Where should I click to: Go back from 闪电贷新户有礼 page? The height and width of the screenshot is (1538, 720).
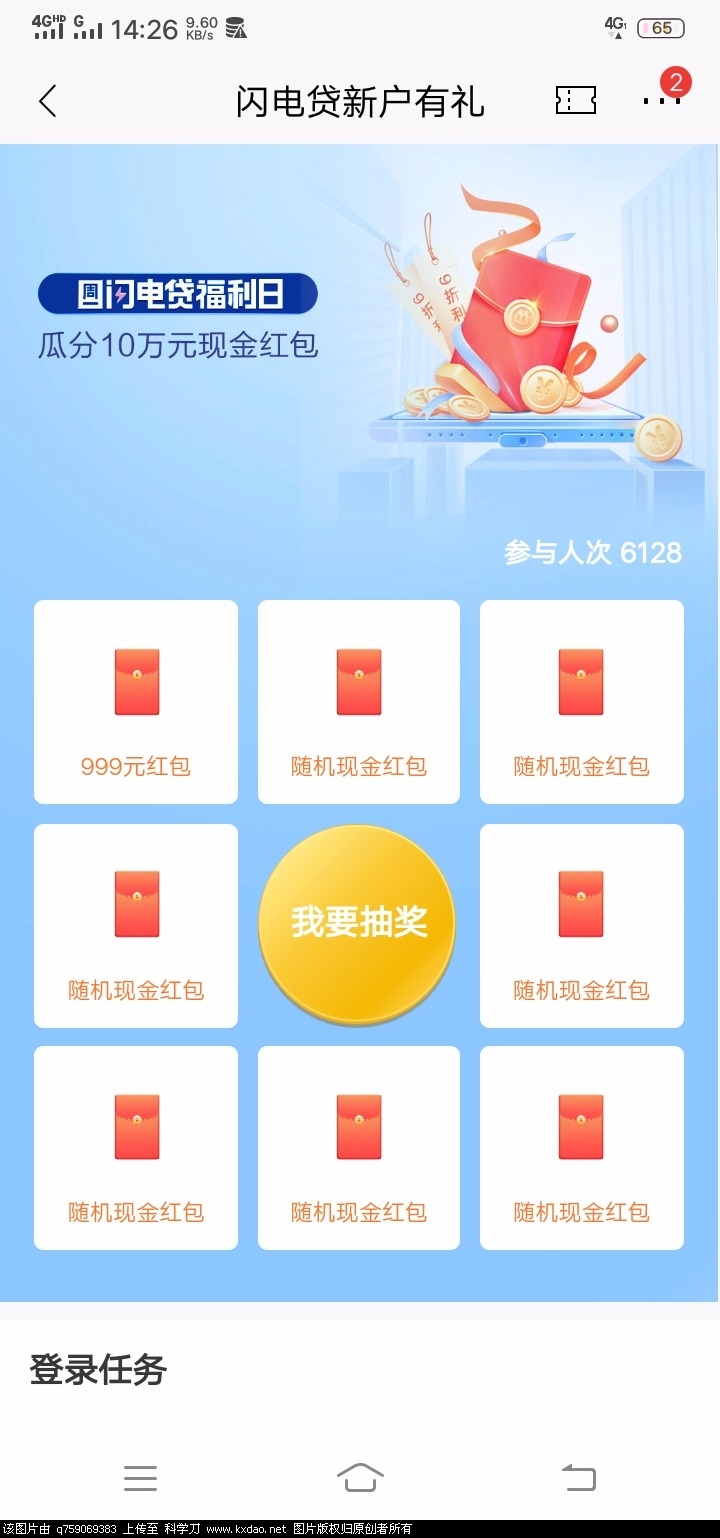pyautogui.click(x=48, y=101)
